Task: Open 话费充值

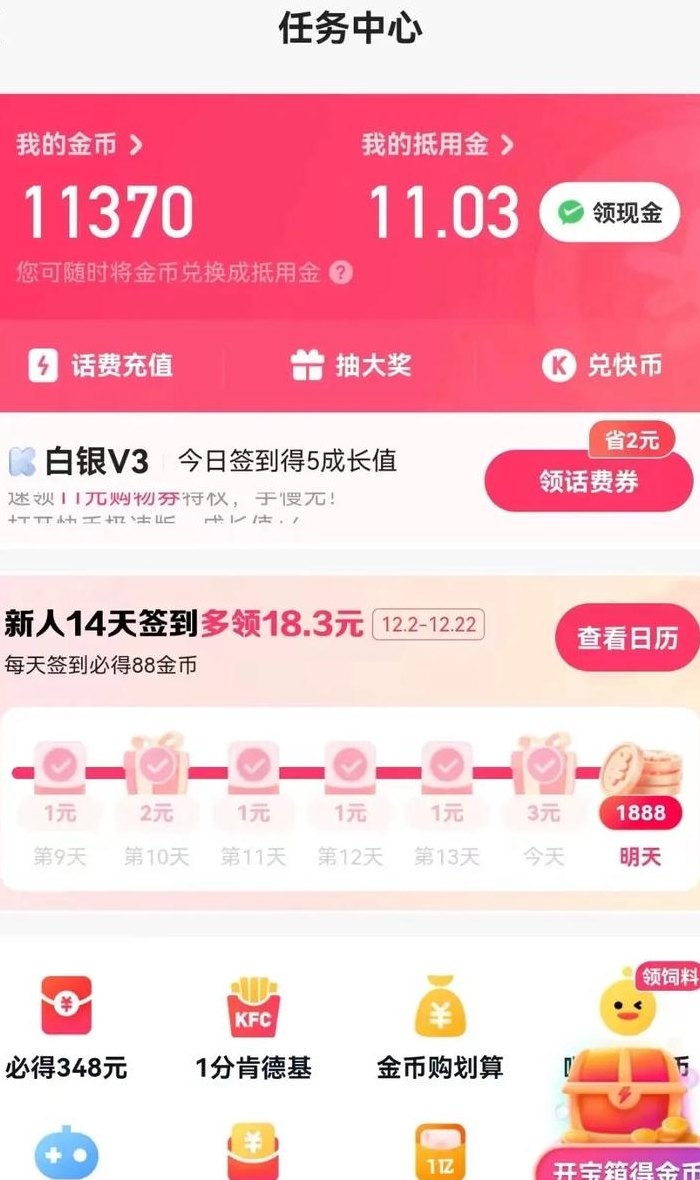Action: click(x=100, y=366)
